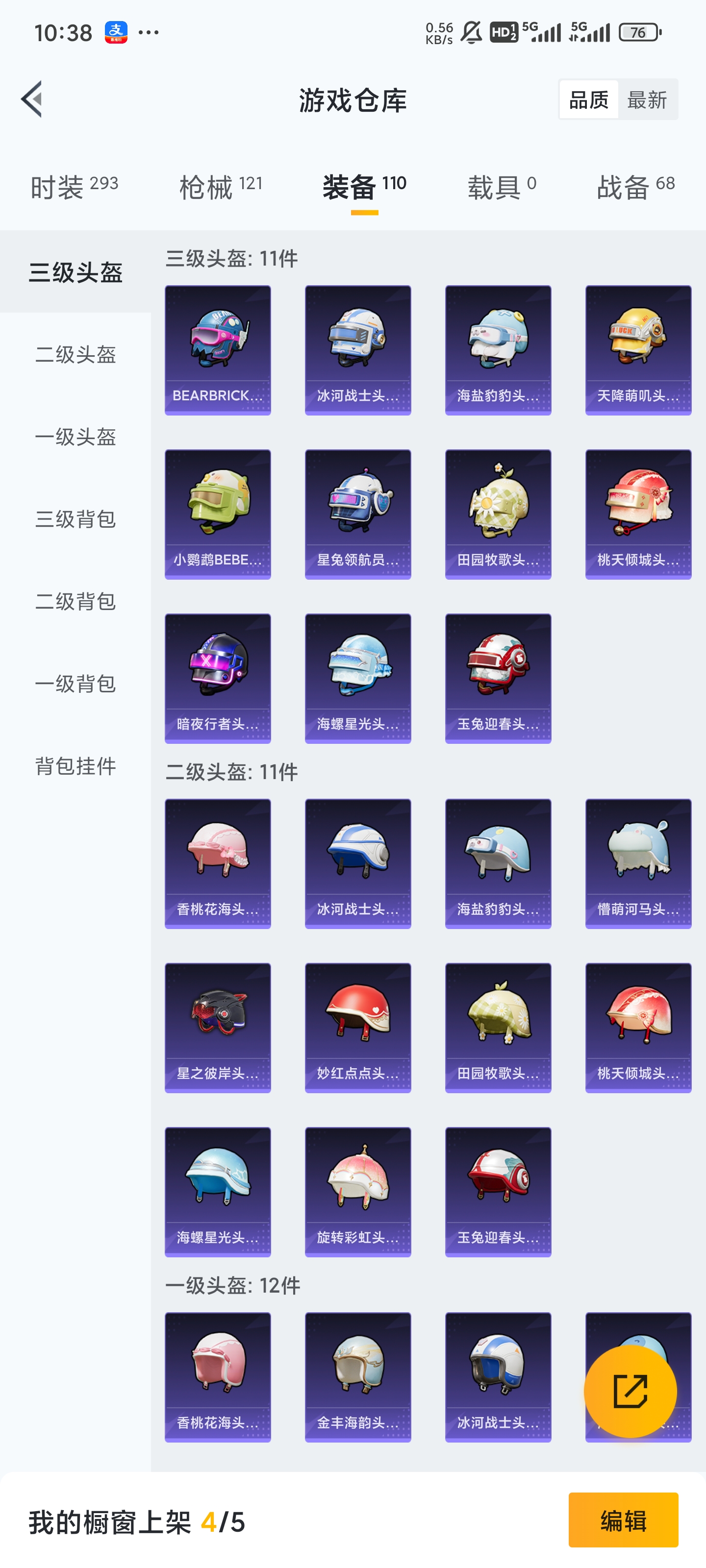Choose the 一级背包 category
The width and height of the screenshot is (706, 1568).
pyautogui.click(x=76, y=683)
